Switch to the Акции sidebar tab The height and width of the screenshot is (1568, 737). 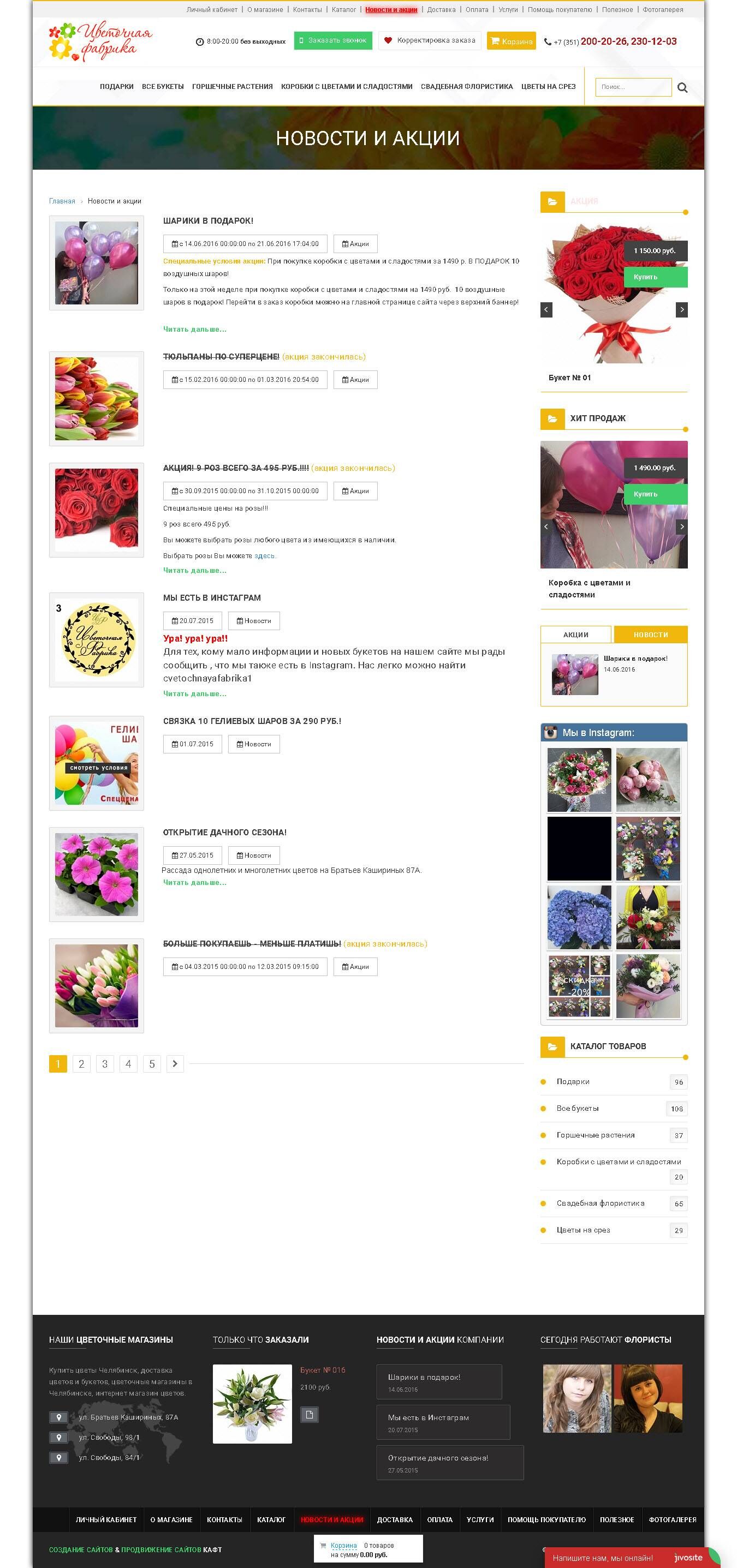(x=575, y=635)
